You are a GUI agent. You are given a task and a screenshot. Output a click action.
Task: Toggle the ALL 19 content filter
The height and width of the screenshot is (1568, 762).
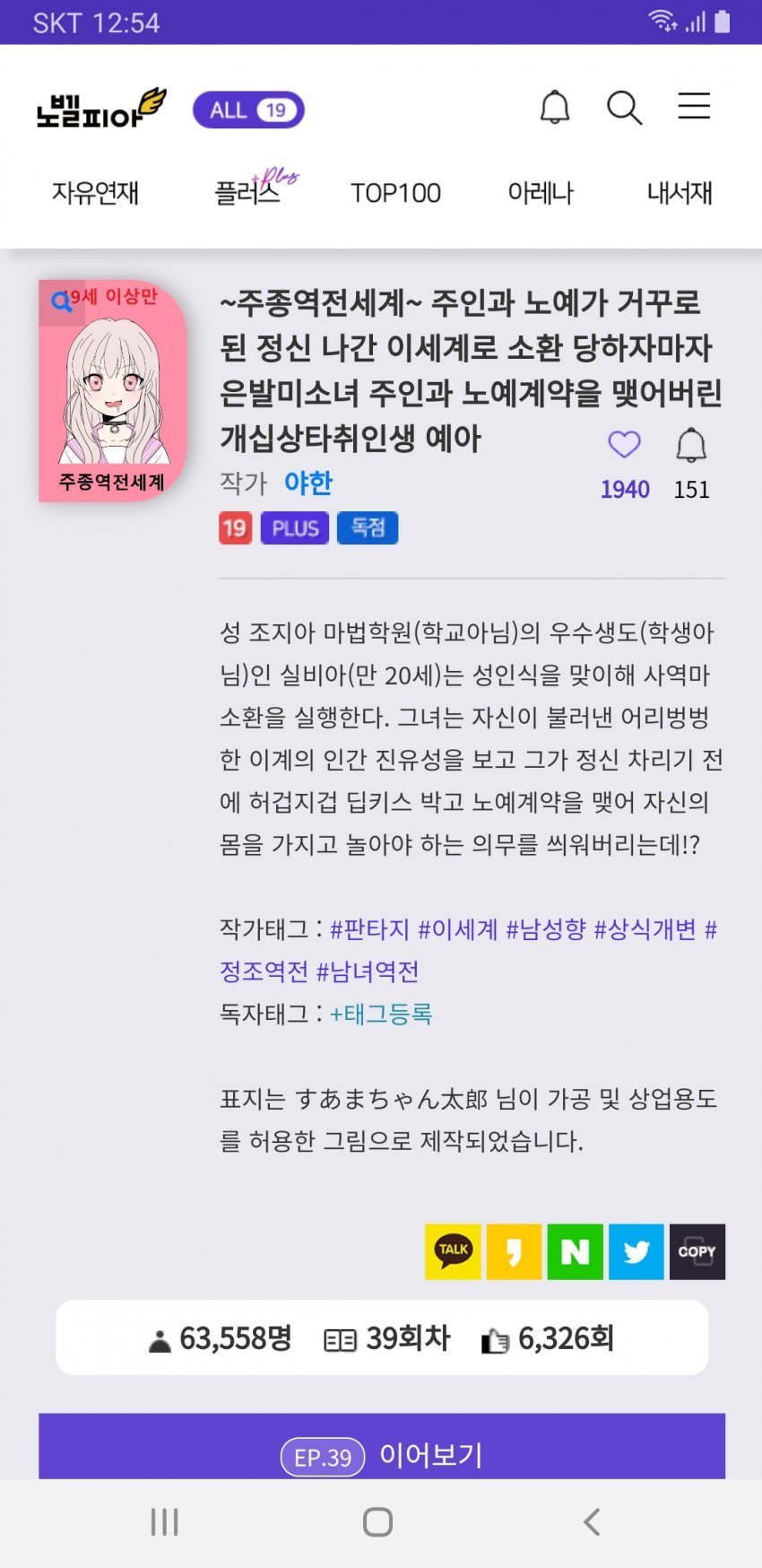click(249, 110)
